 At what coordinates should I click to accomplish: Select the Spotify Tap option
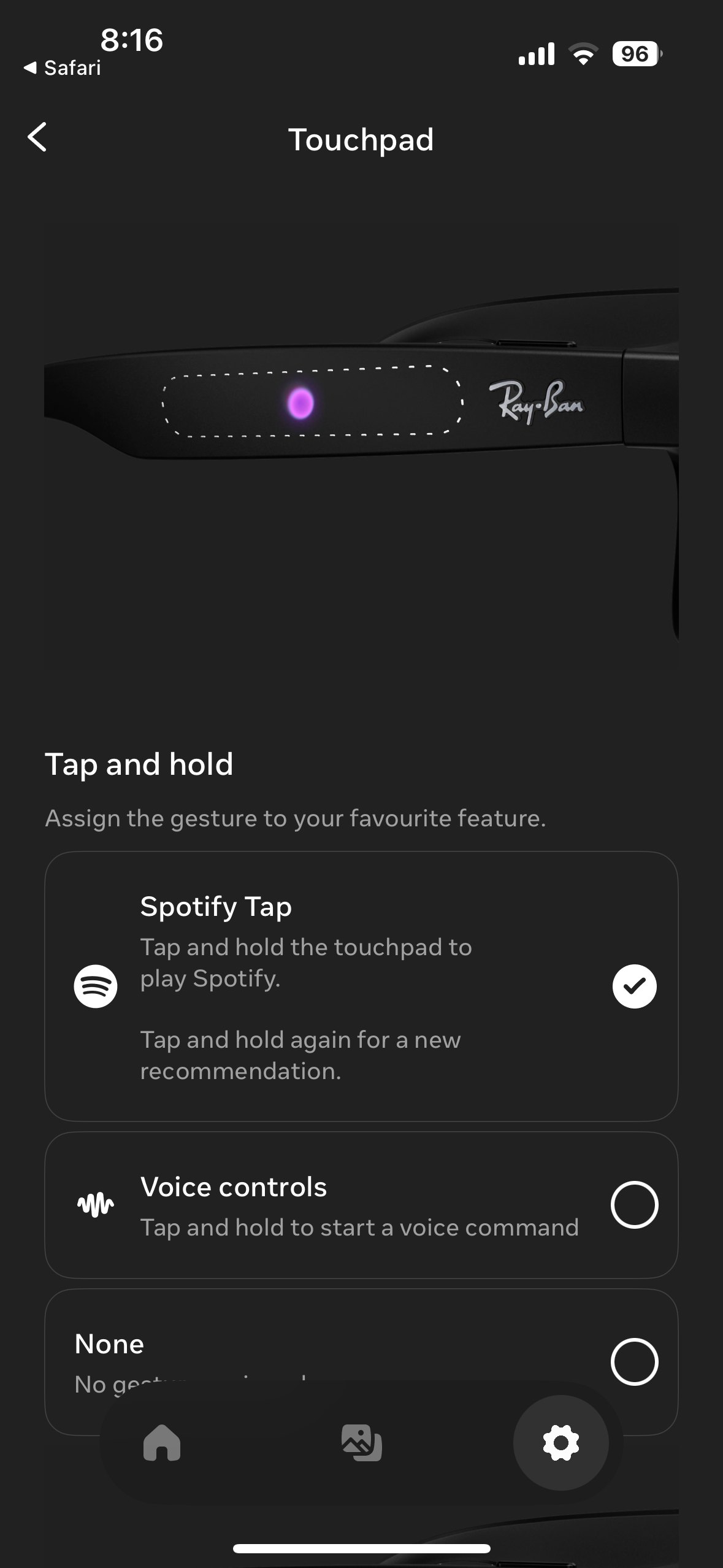(x=634, y=986)
